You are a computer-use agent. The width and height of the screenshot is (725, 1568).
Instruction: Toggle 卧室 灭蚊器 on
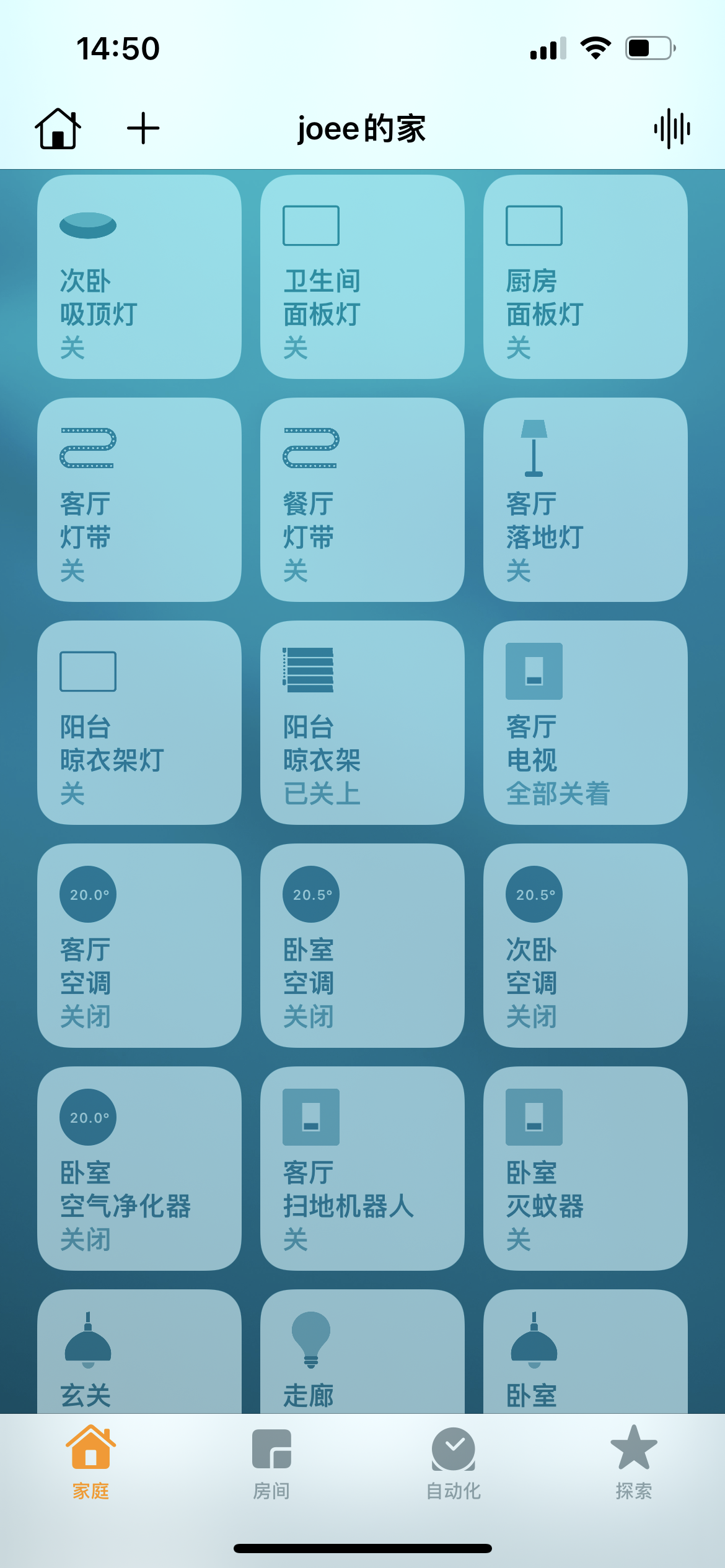click(x=586, y=1169)
